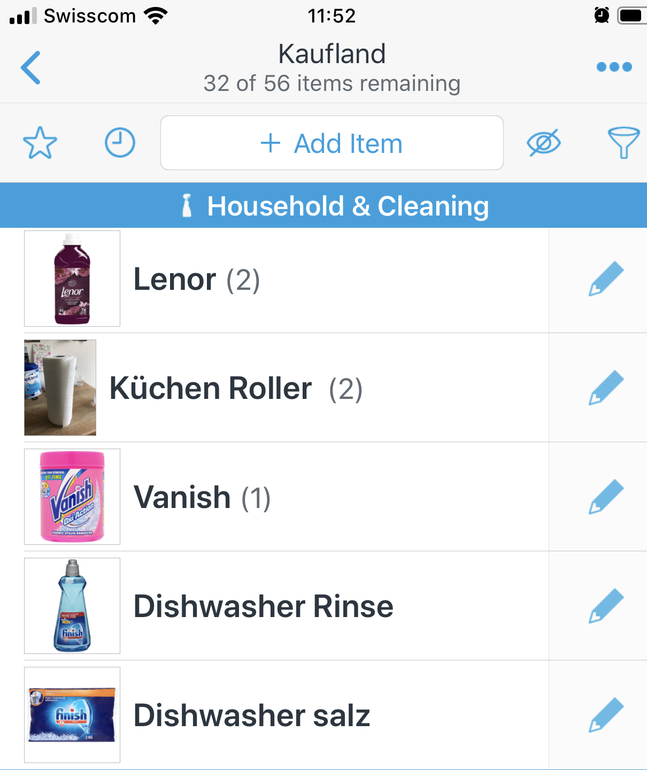Open favorites star
The image size is (647, 770).
pos(40,144)
